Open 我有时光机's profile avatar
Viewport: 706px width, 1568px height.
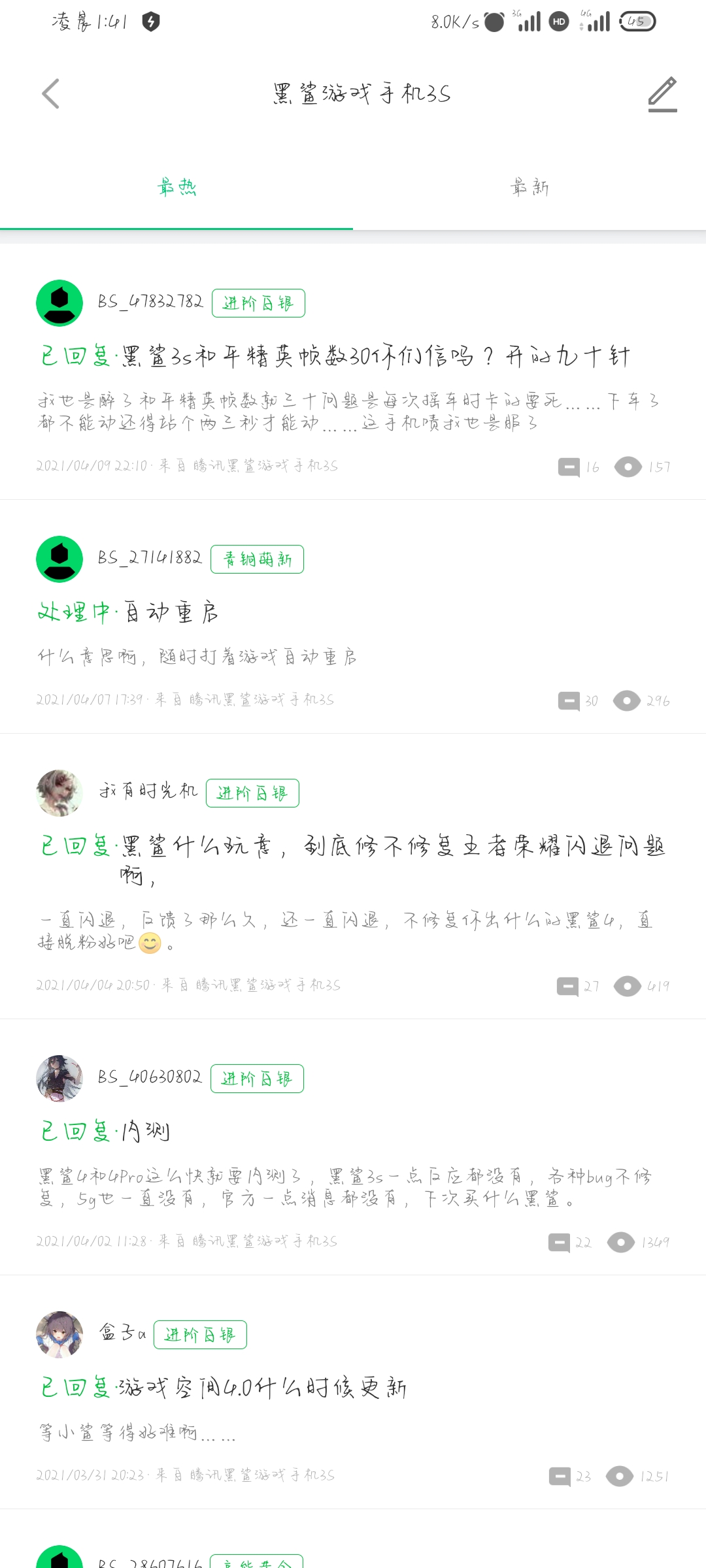tap(59, 793)
